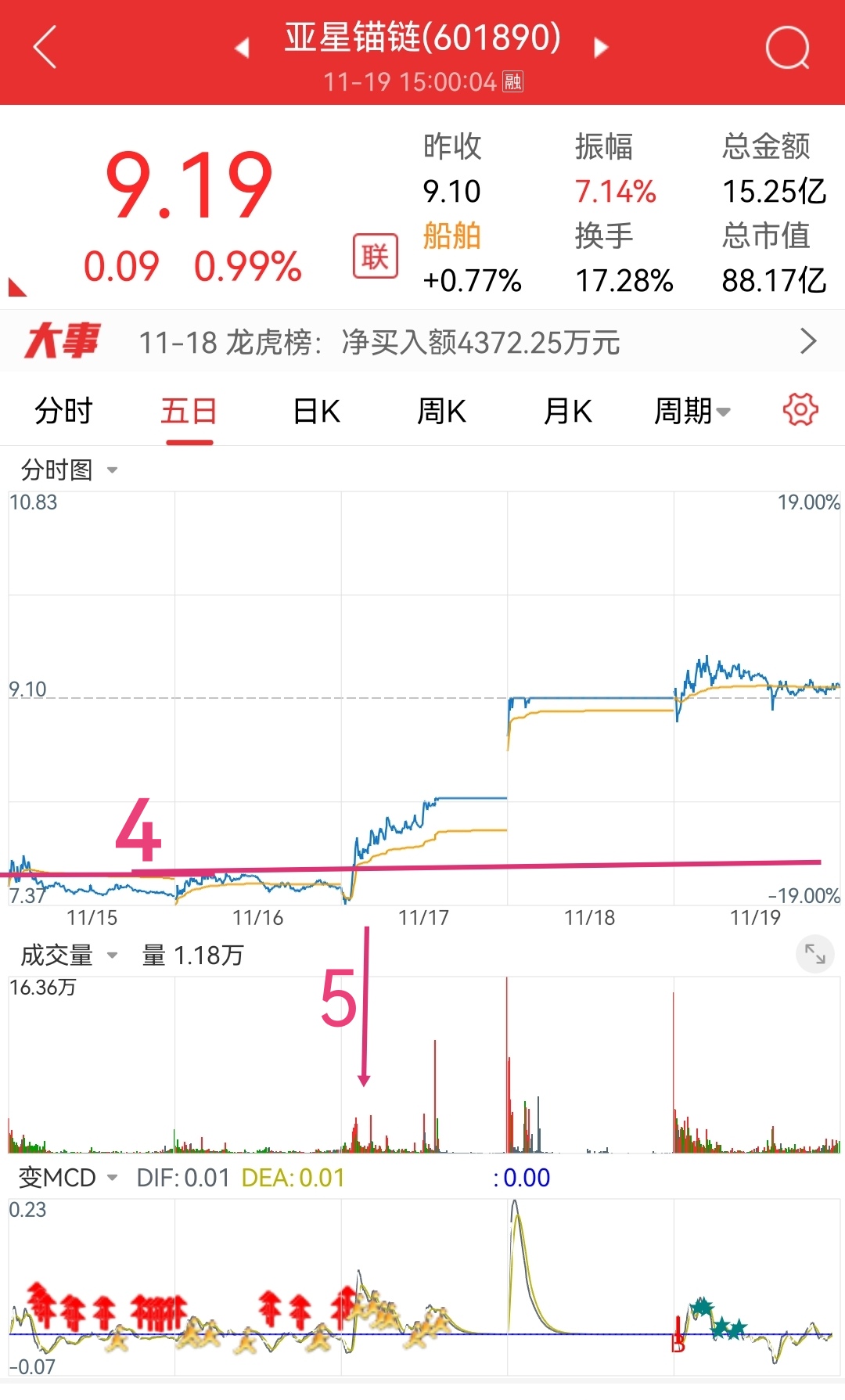Switch to the previous stock
This screenshot has width=845, height=1400.
[242, 48]
